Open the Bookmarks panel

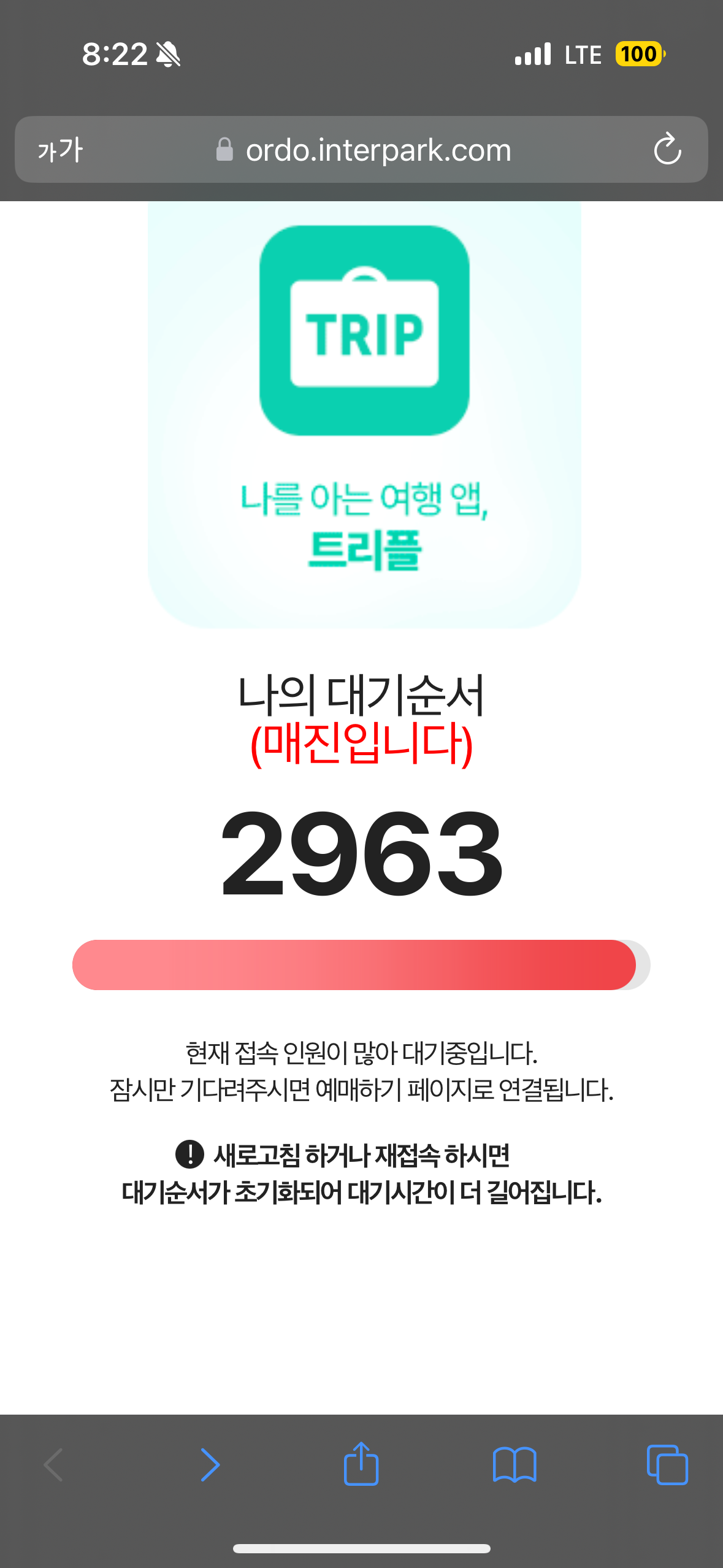pyautogui.click(x=515, y=1465)
